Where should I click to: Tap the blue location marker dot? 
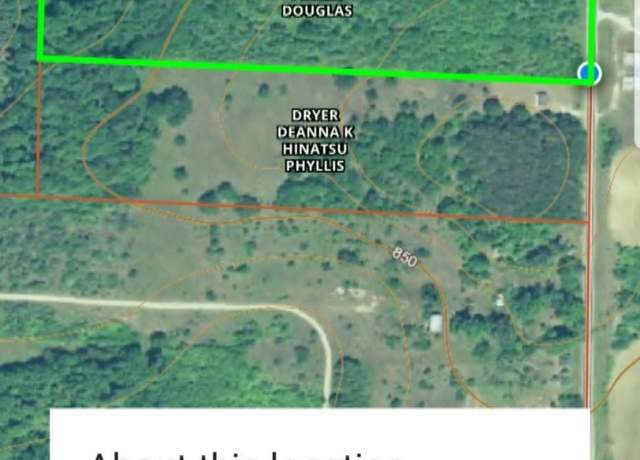pyautogui.click(x=590, y=72)
